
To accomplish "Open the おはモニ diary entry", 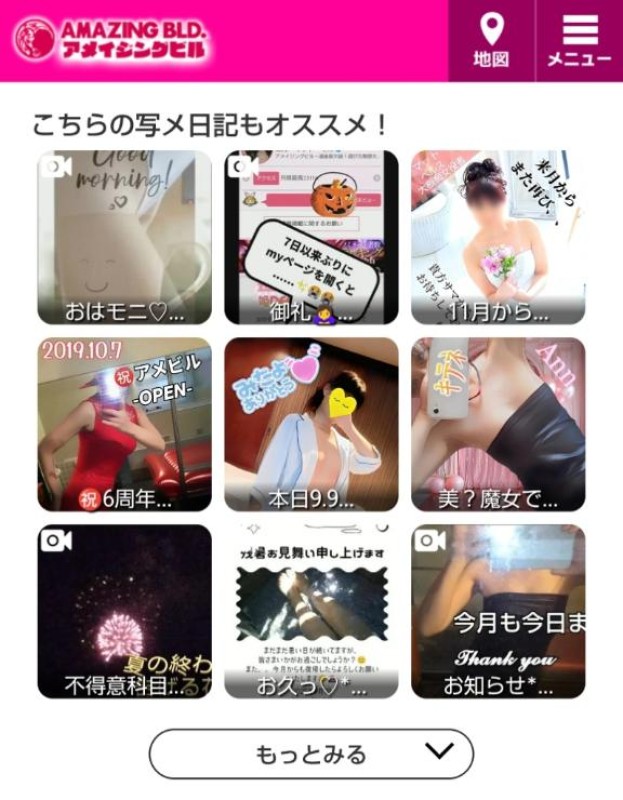I will pos(125,237).
